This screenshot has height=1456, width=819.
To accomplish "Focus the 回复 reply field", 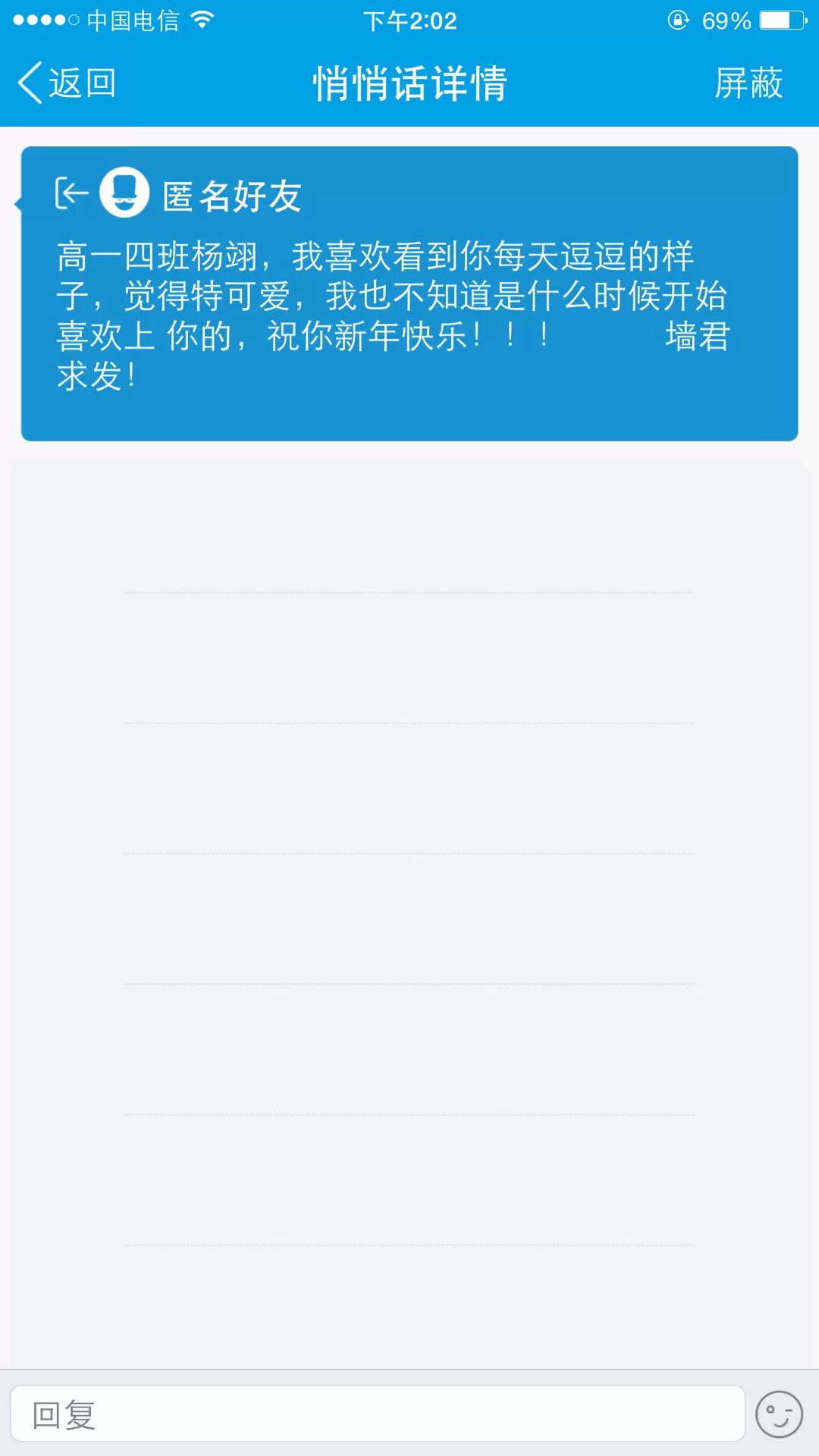I will click(377, 1414).
